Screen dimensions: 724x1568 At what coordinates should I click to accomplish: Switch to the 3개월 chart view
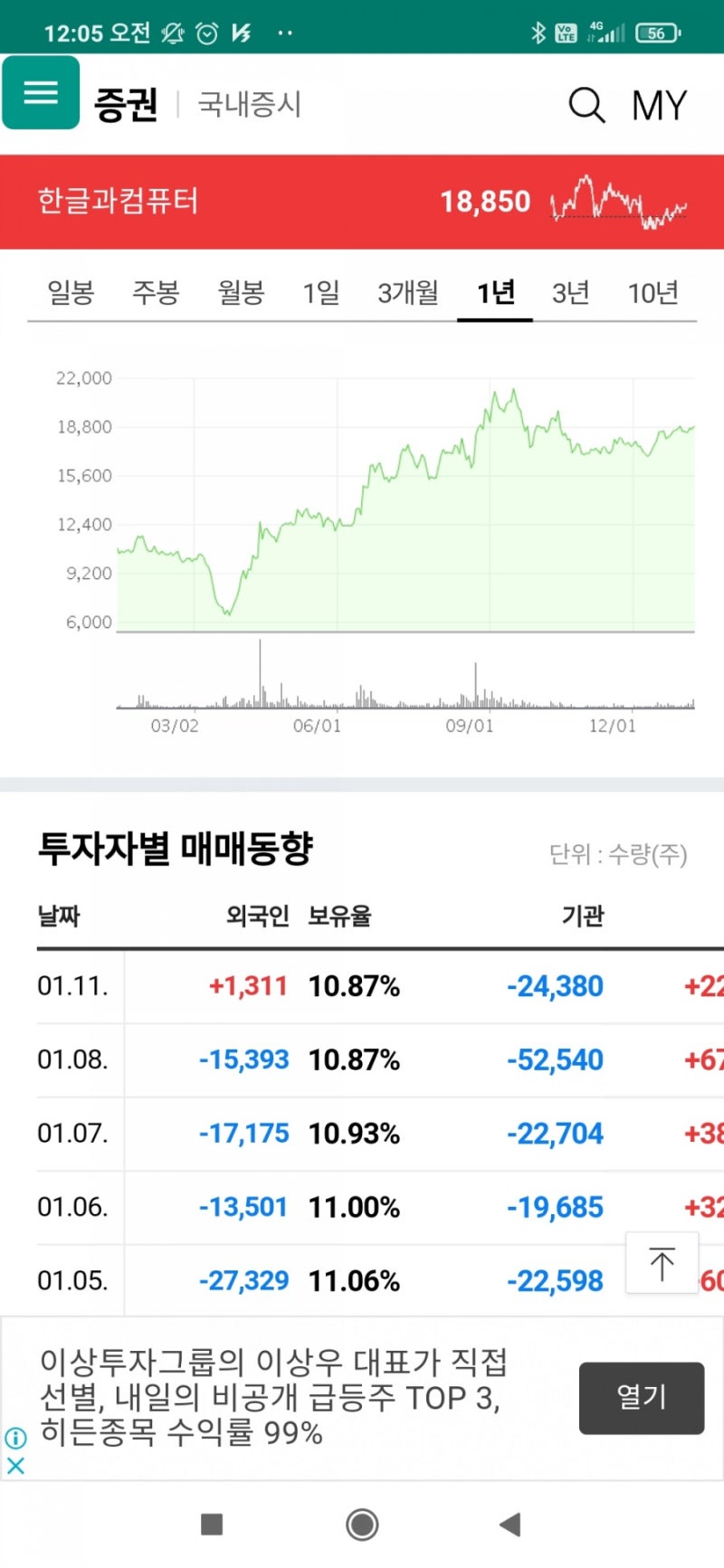click(x=407, y=291)
